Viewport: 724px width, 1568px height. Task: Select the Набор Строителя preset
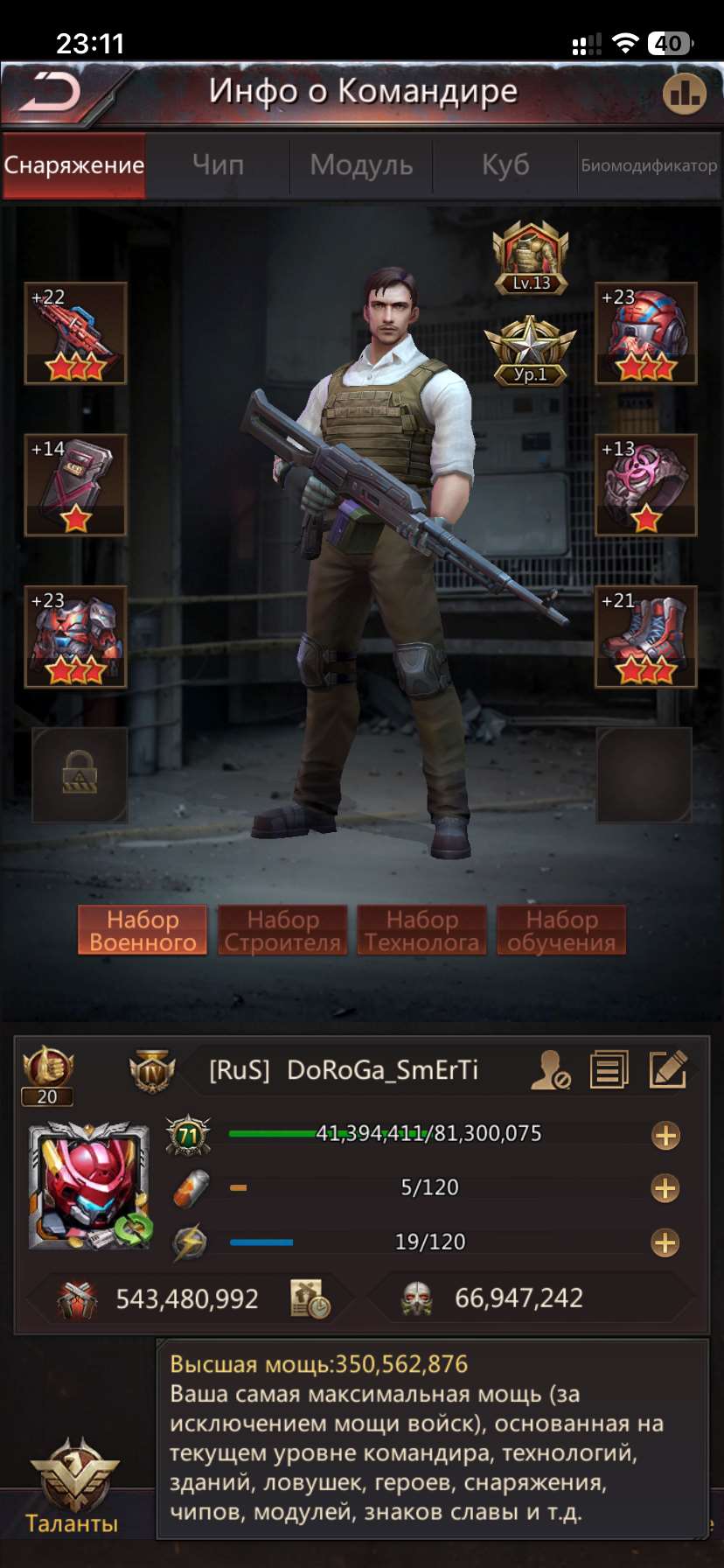[282, 930]
